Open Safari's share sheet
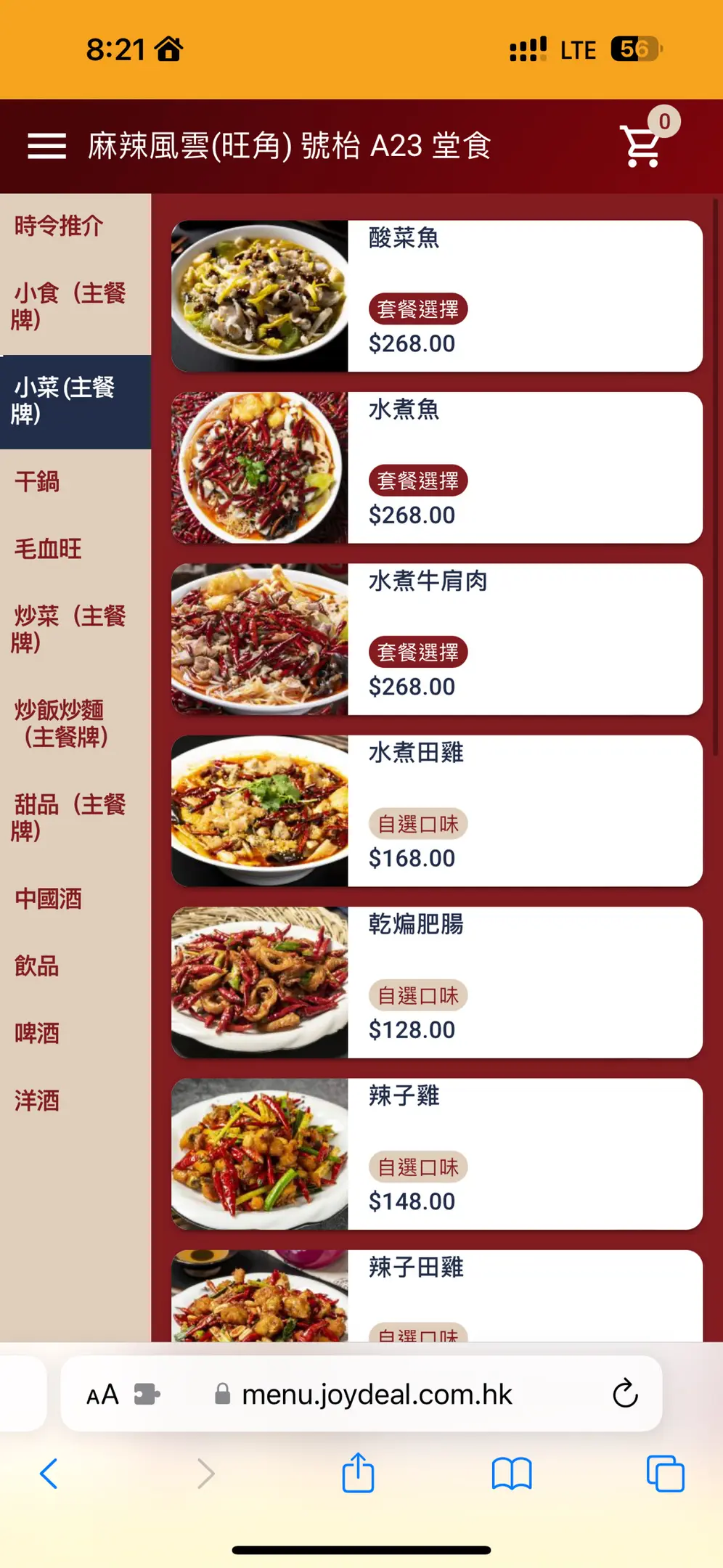 [x=358, y=1474]
